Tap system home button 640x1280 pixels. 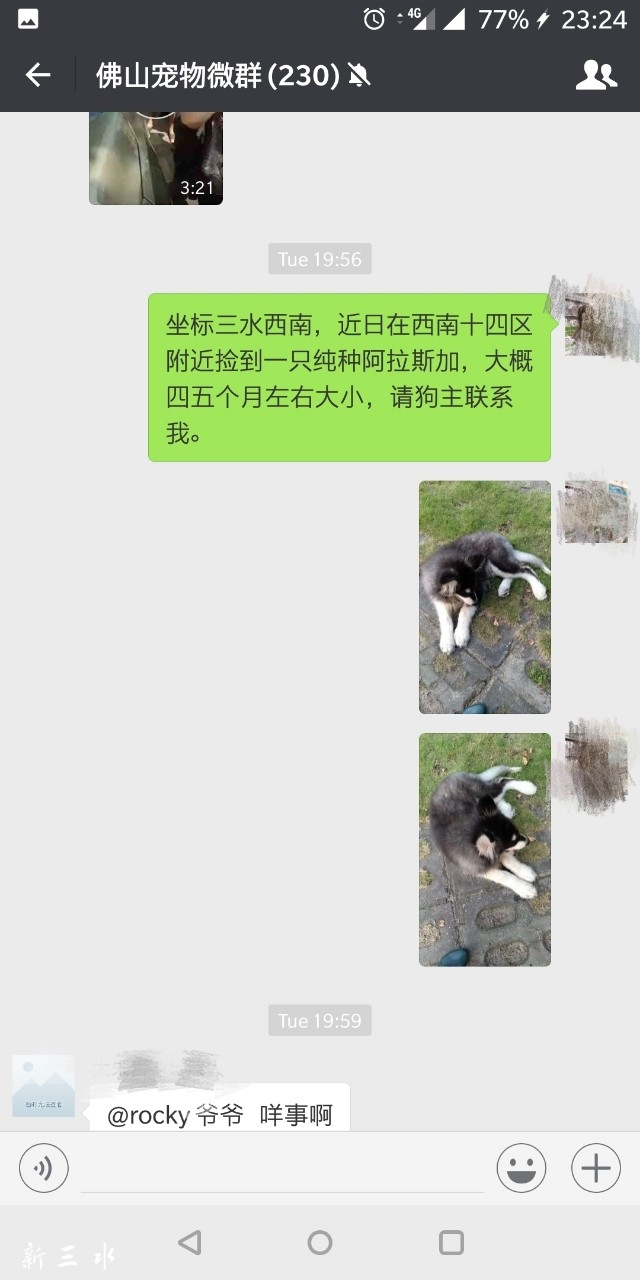click(320, 1242)
